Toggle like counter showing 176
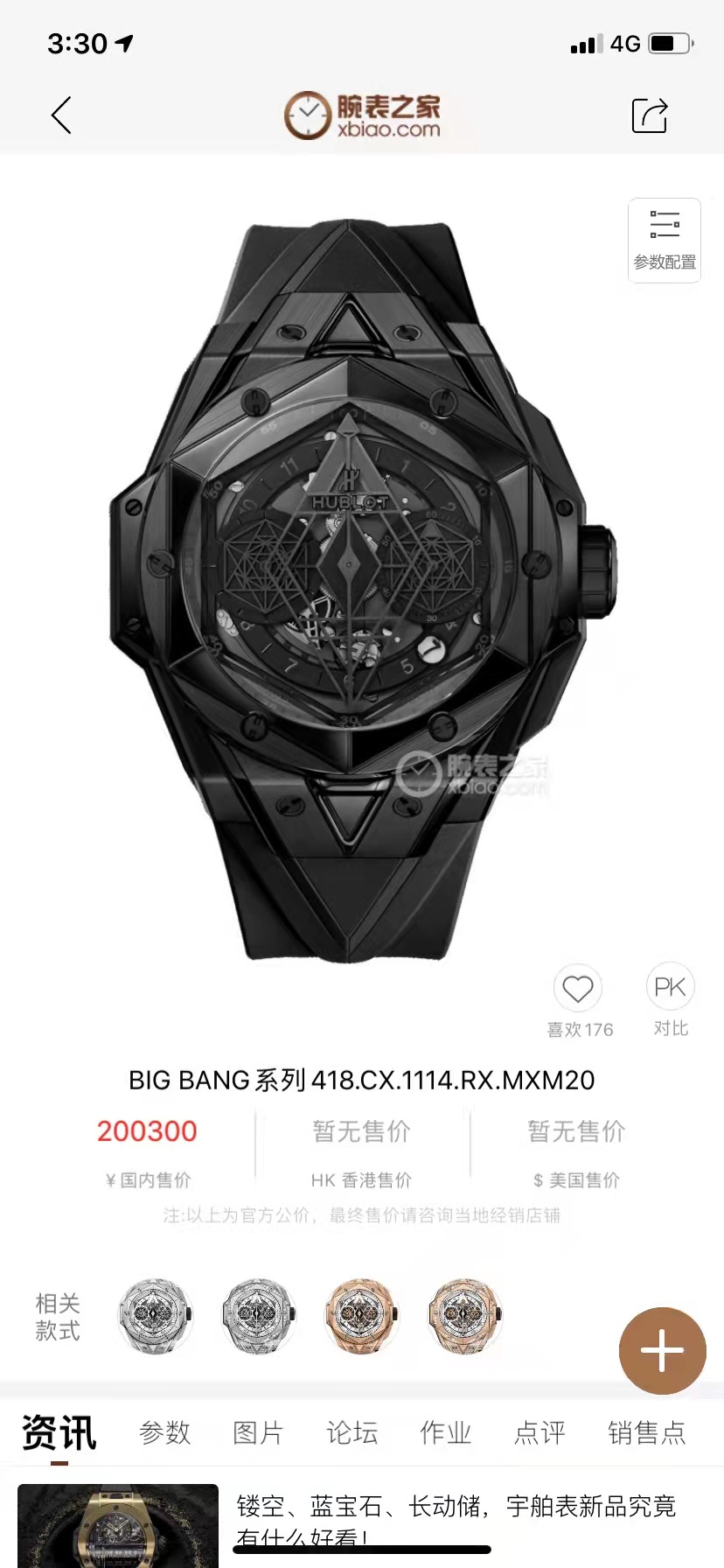724x1568 pixels. pos(579,1030)
